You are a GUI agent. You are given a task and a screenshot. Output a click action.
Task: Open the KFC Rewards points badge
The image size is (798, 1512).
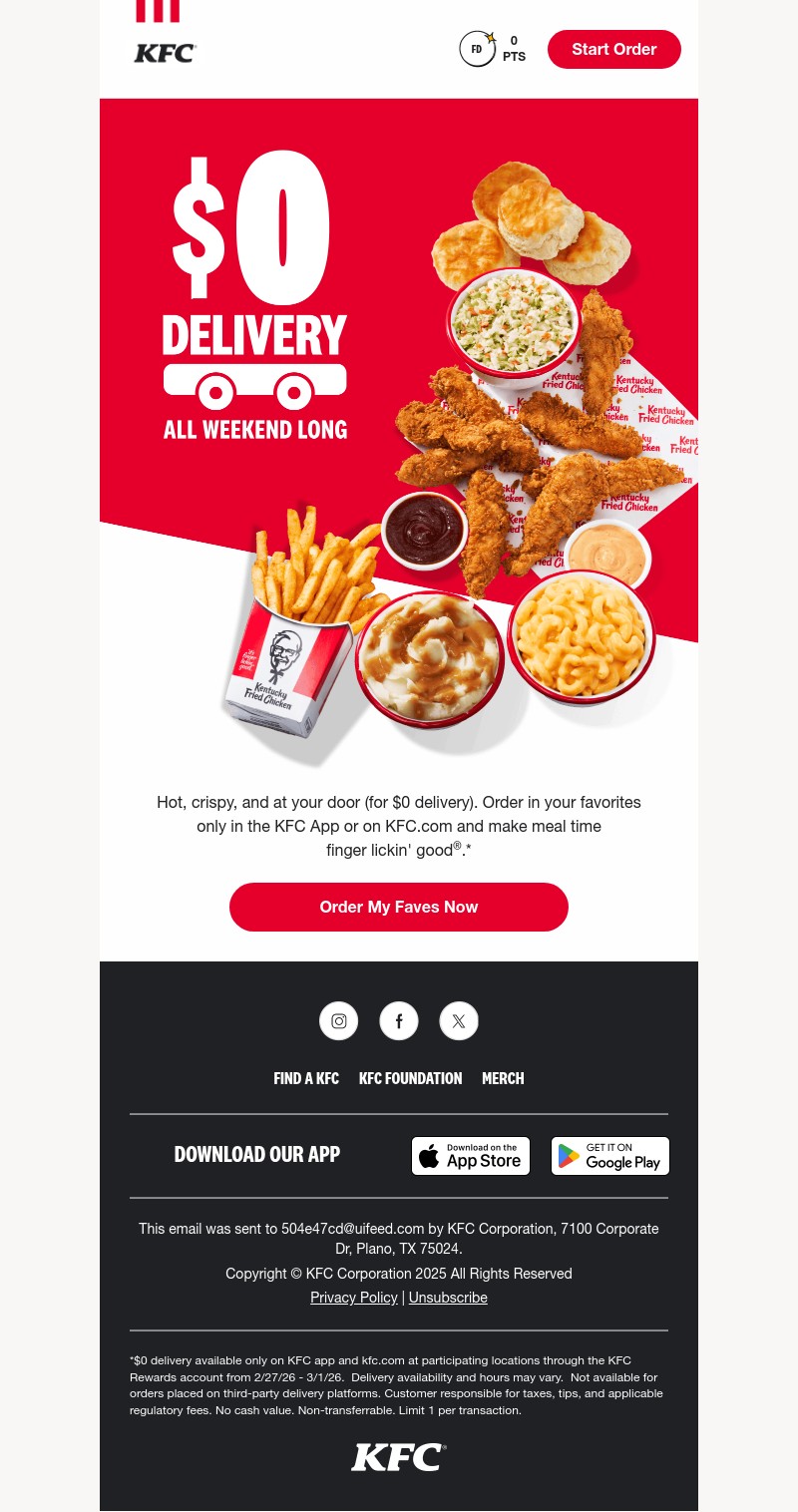point(478,48)
